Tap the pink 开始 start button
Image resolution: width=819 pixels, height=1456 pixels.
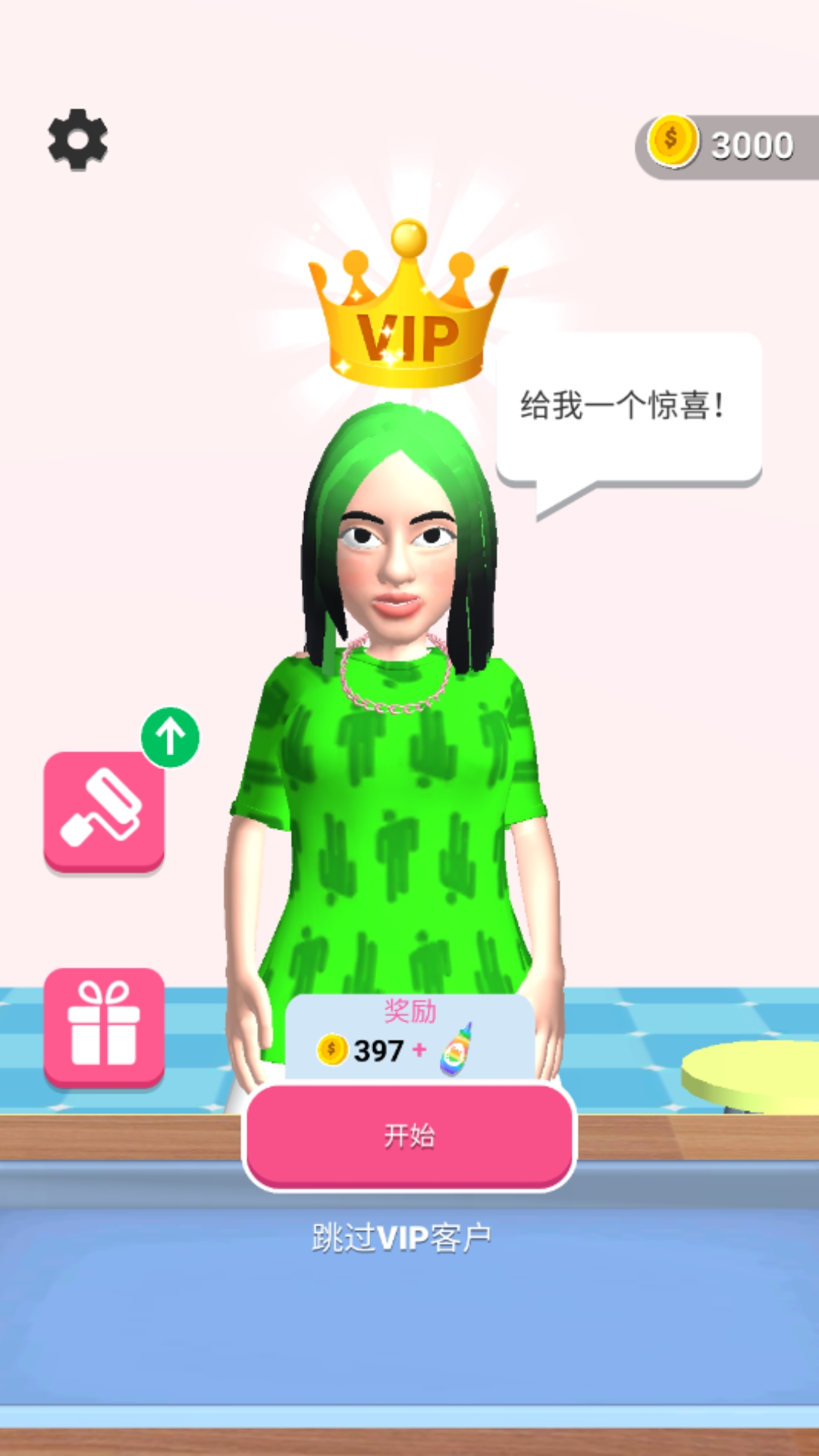(x=409, y=1135)
